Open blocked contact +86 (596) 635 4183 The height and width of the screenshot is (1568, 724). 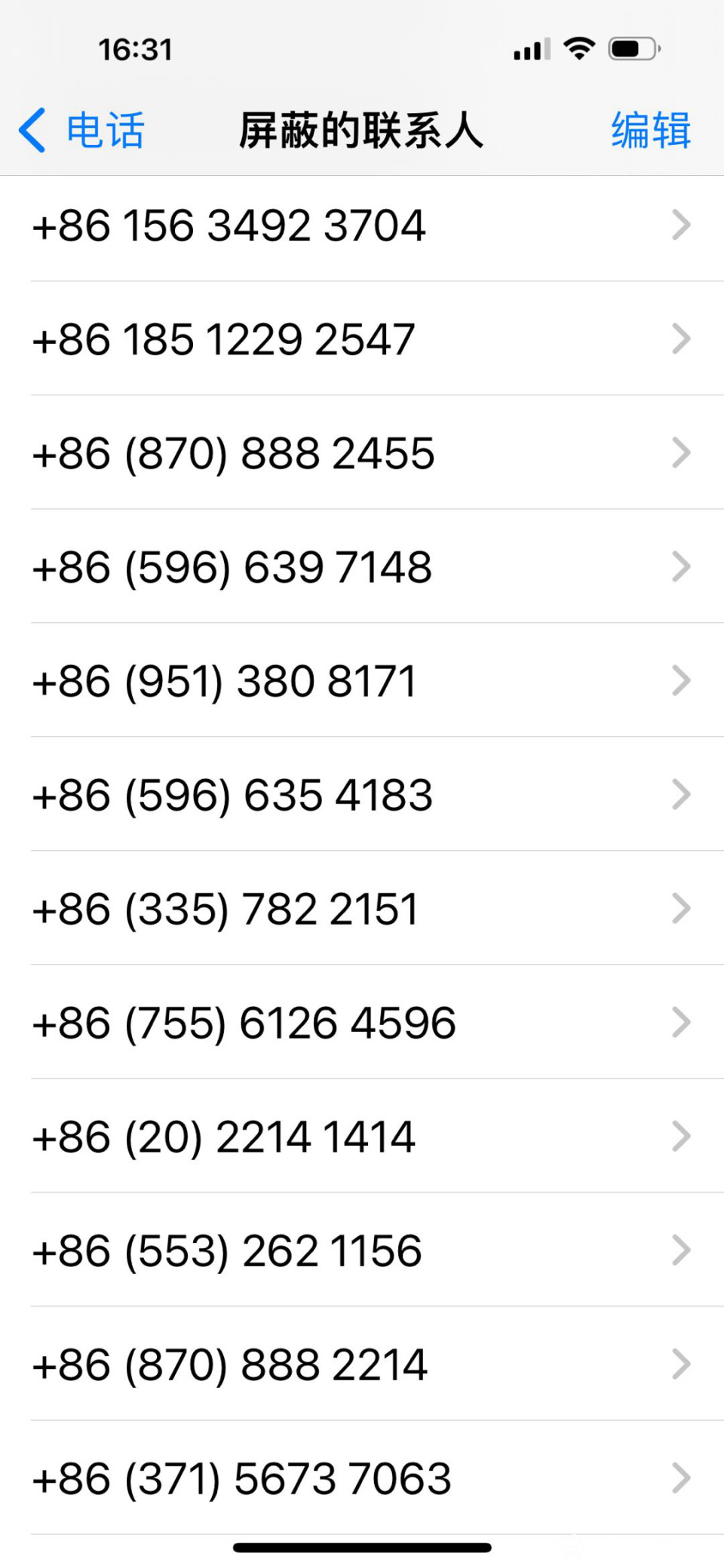[362, 795]
